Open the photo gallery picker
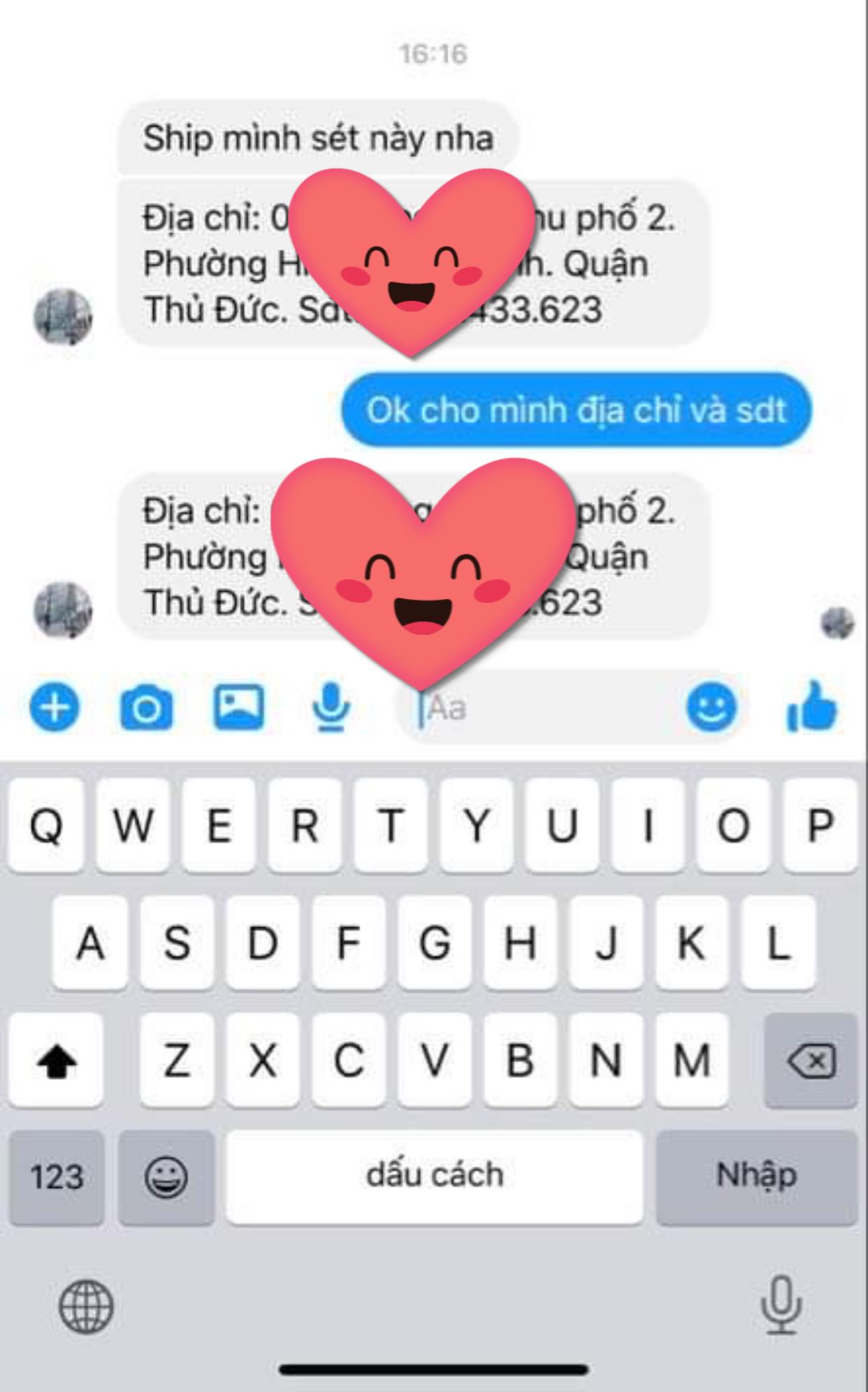The image size is (868, 1392). pos(238,707)
